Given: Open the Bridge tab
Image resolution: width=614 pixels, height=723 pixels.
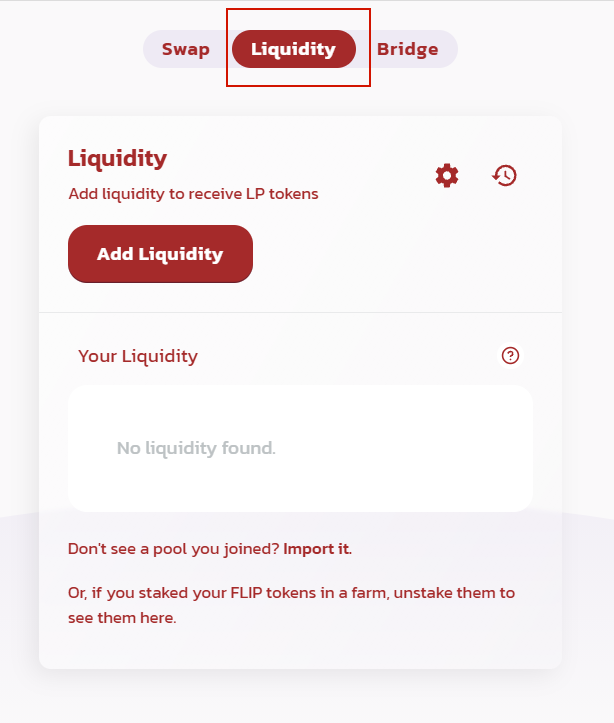Looking at the screenshot, I should pos(407,49).
